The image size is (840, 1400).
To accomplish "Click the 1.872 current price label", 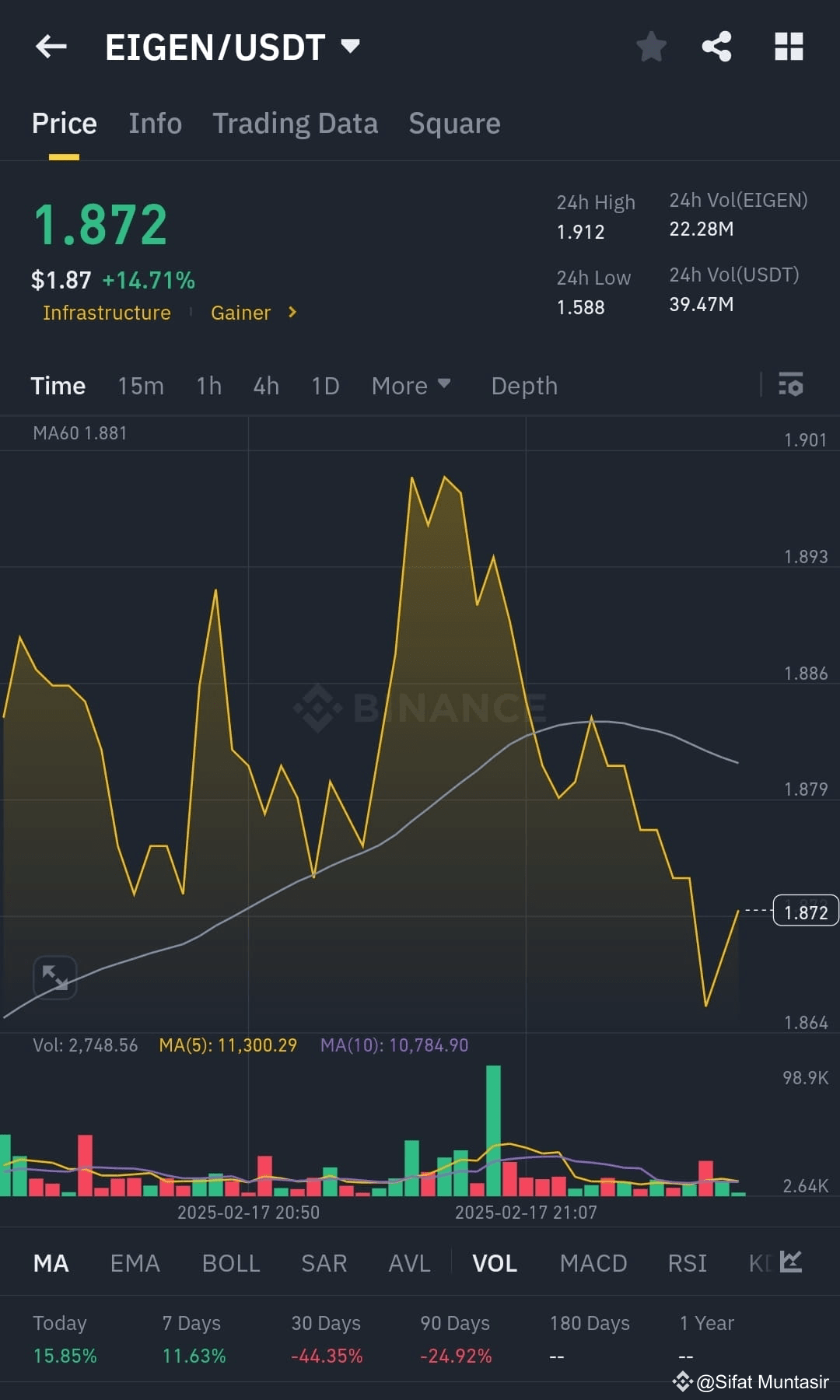I will point(804,910).
